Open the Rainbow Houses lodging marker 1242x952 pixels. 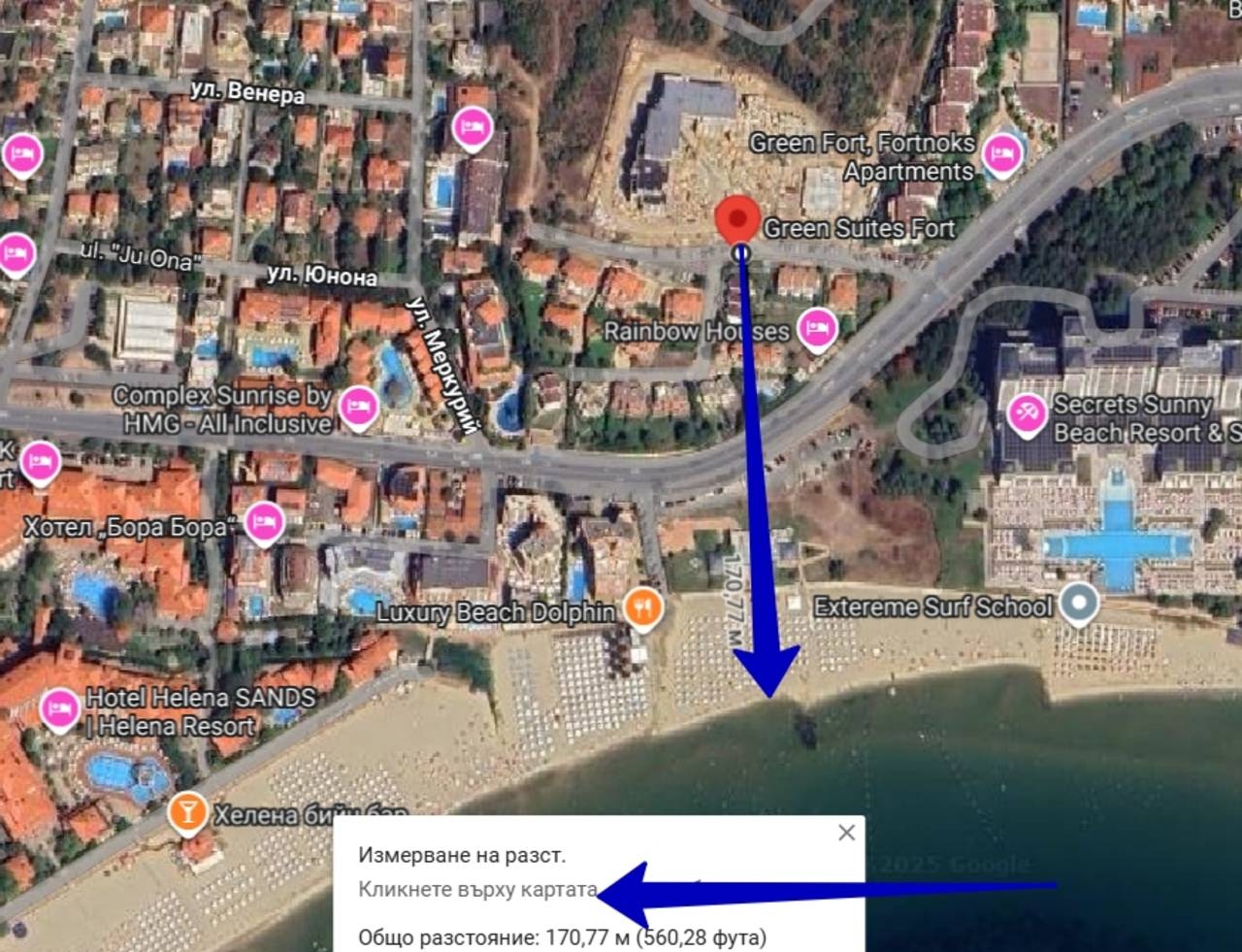817,328
